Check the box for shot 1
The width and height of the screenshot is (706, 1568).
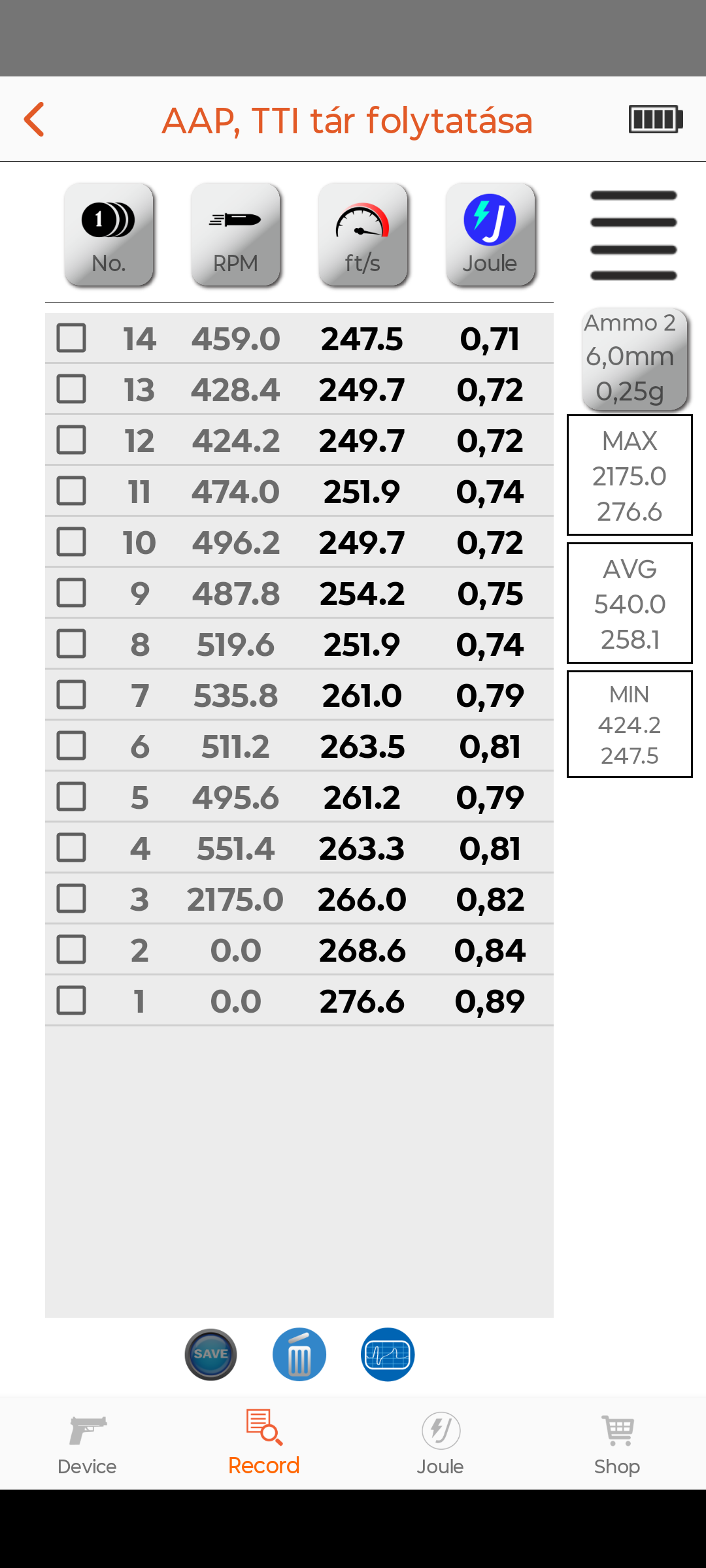pos(71,1001)
